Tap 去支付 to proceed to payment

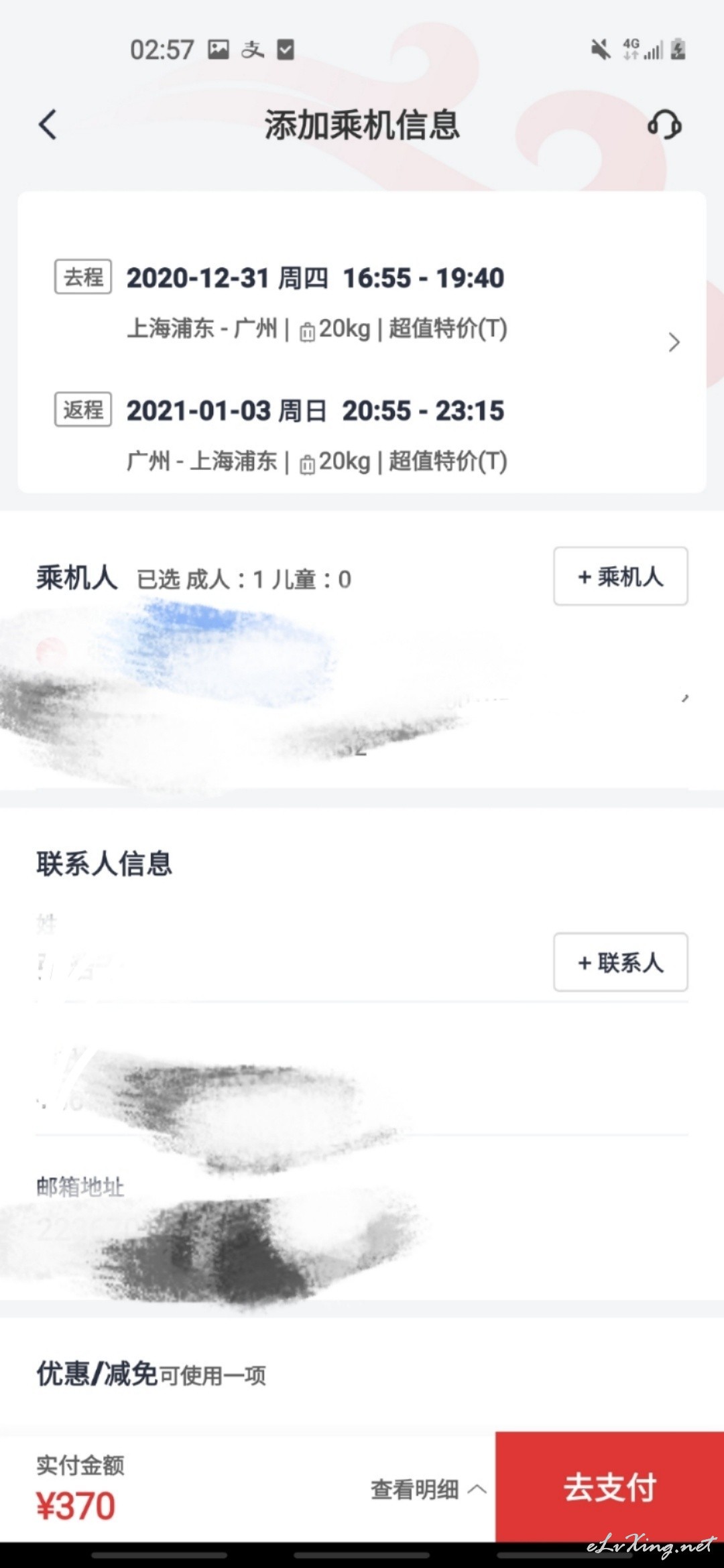tap(610, 1488)
